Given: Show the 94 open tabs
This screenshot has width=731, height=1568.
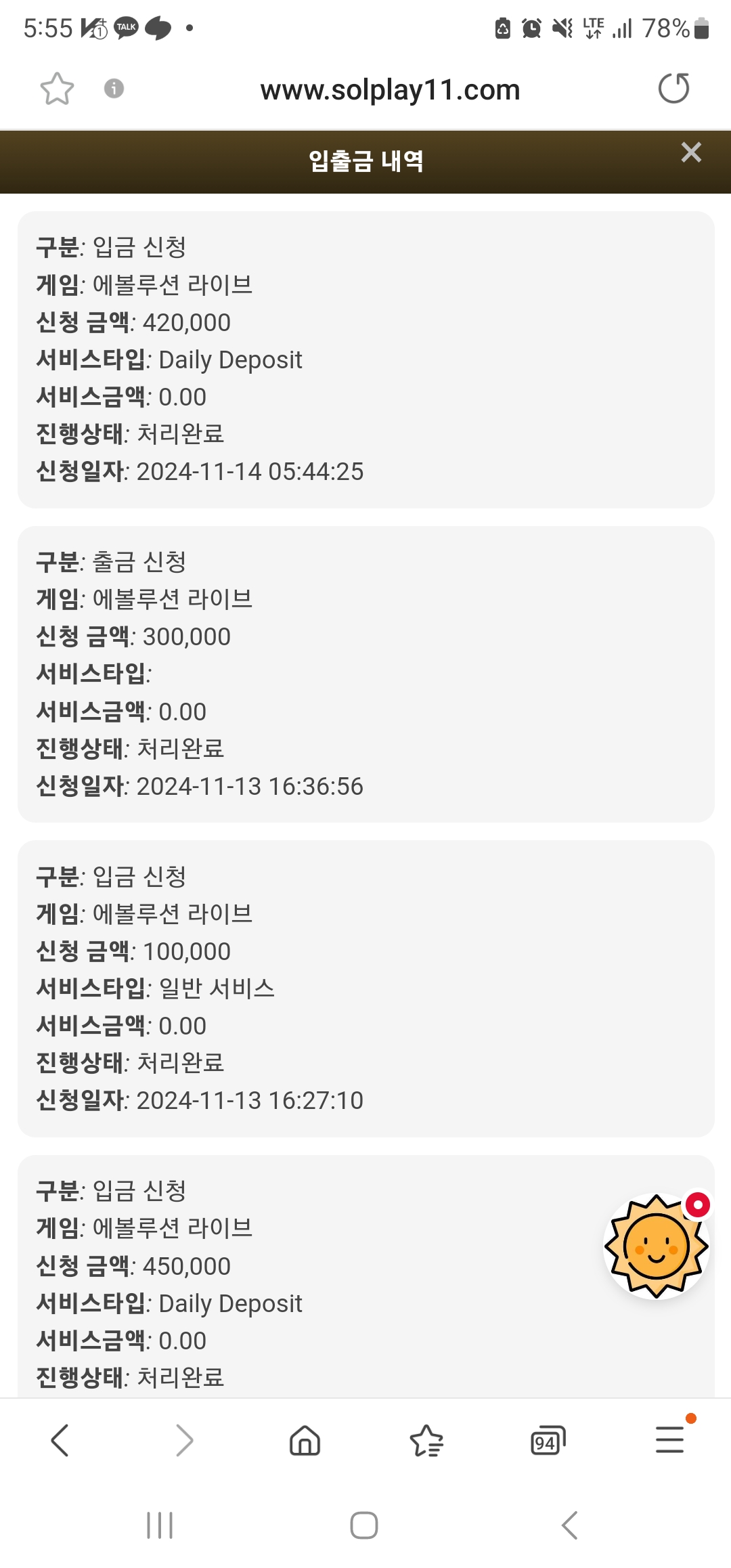Looking at the screenshot, I should (x=548, y=1441).
